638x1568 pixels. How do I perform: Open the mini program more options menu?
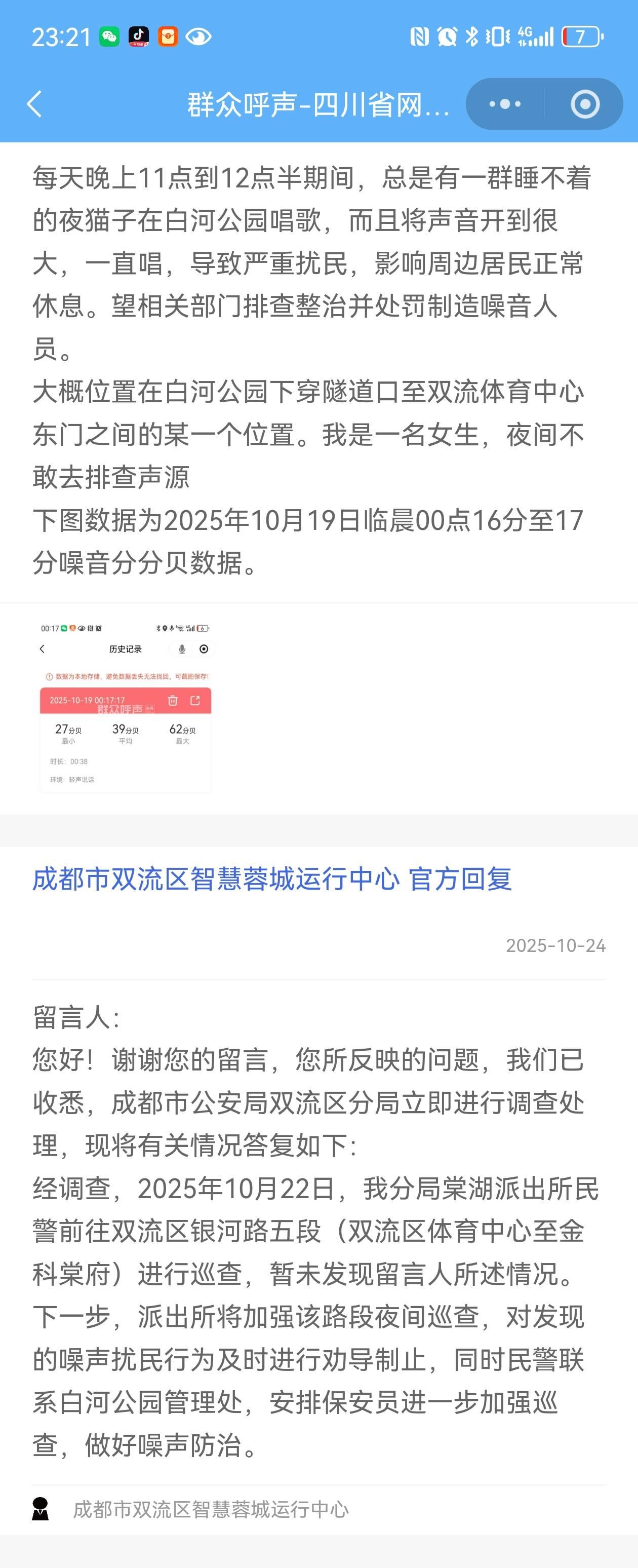[x=505, y=104]
